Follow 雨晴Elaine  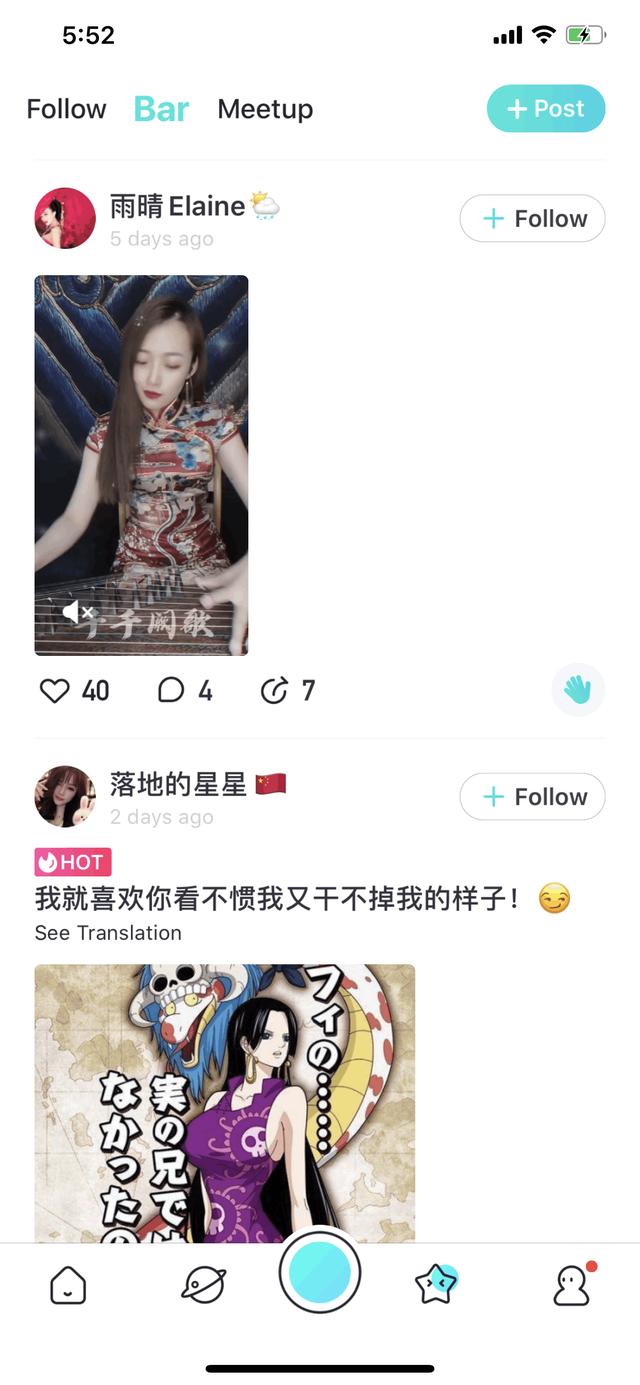(532, 219)
